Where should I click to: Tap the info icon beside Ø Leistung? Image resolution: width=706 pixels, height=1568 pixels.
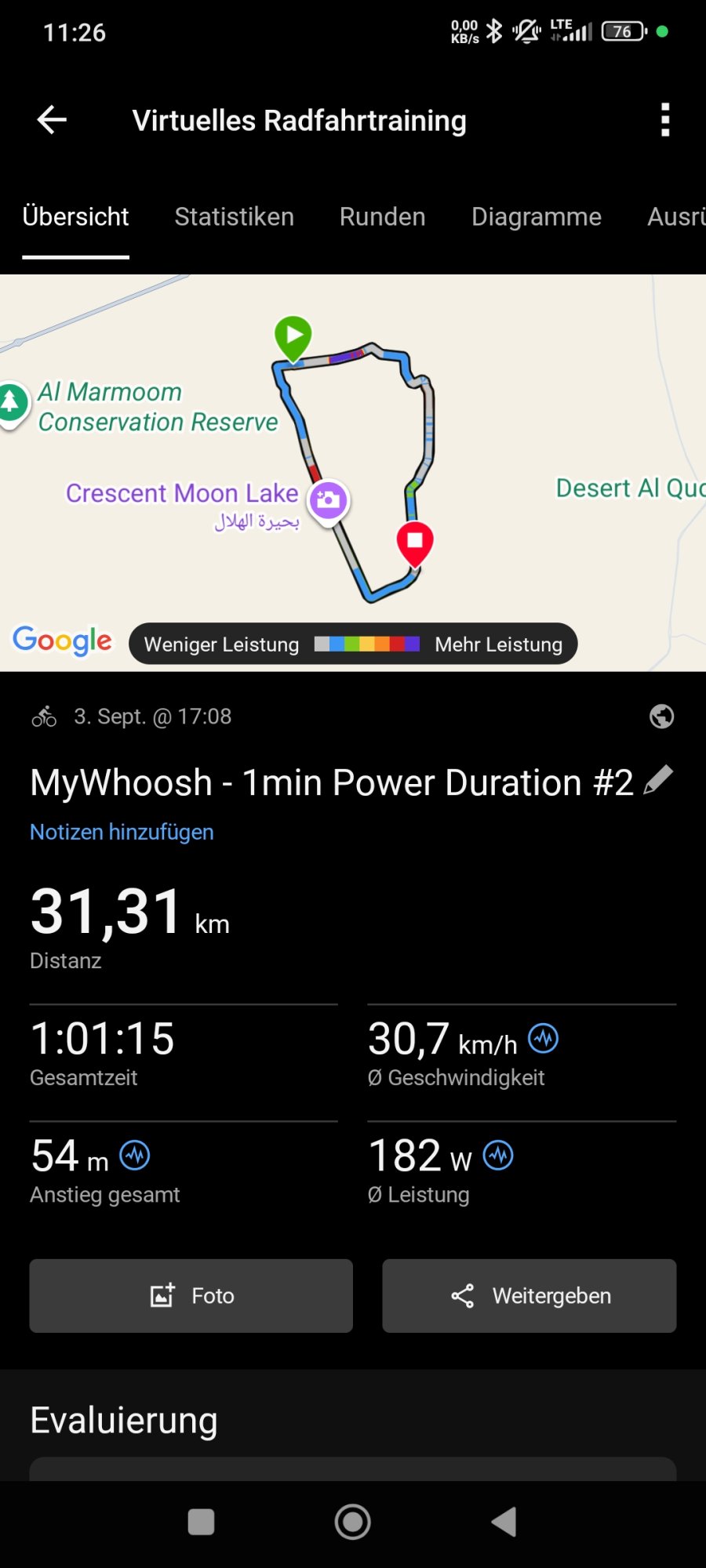(498, 1156)
